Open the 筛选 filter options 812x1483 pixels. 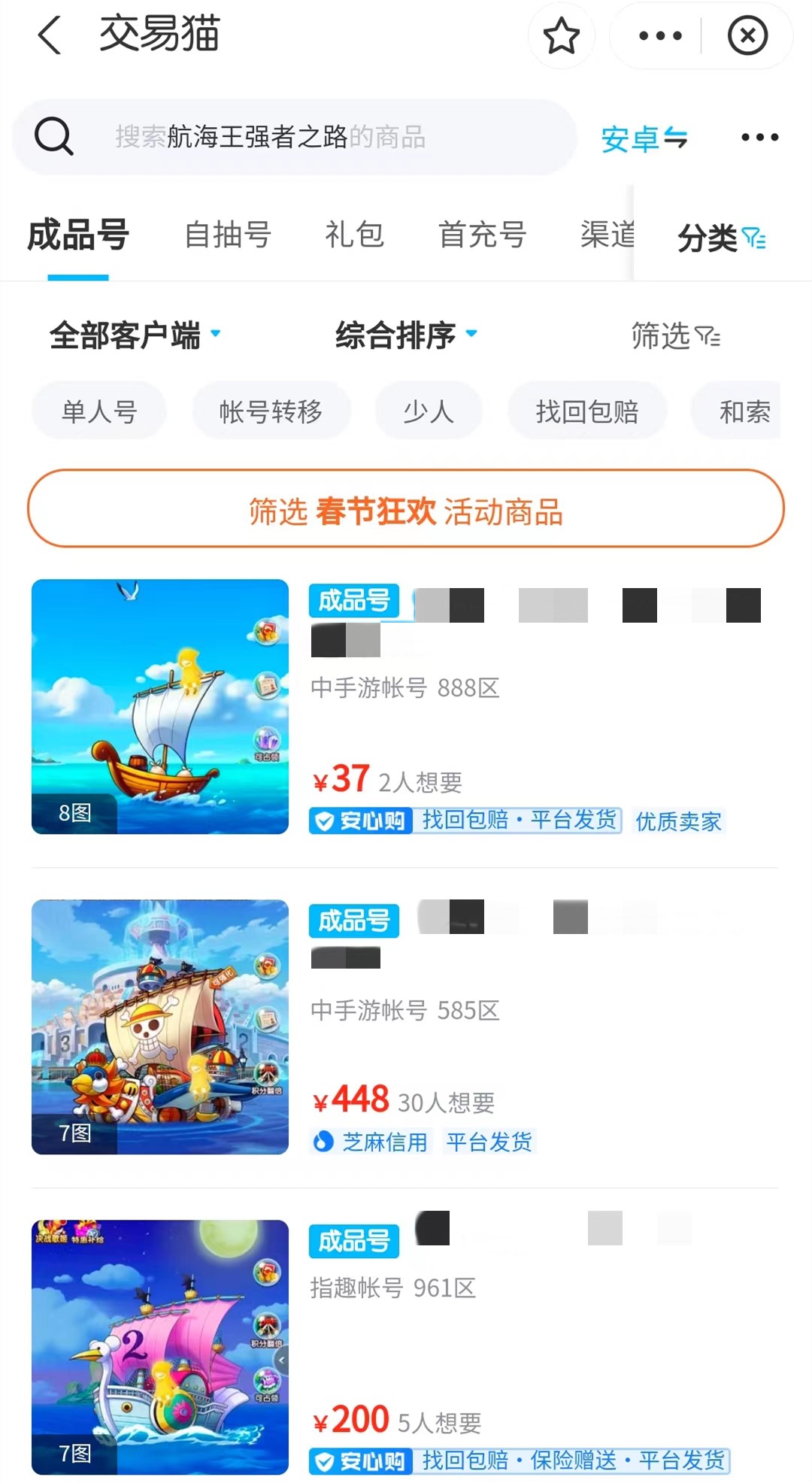tap(675, 336)
